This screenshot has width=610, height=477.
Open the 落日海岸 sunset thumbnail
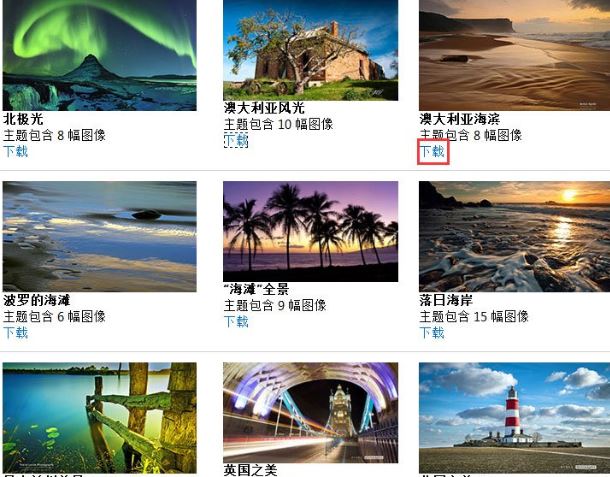click(x=513, y=236)
